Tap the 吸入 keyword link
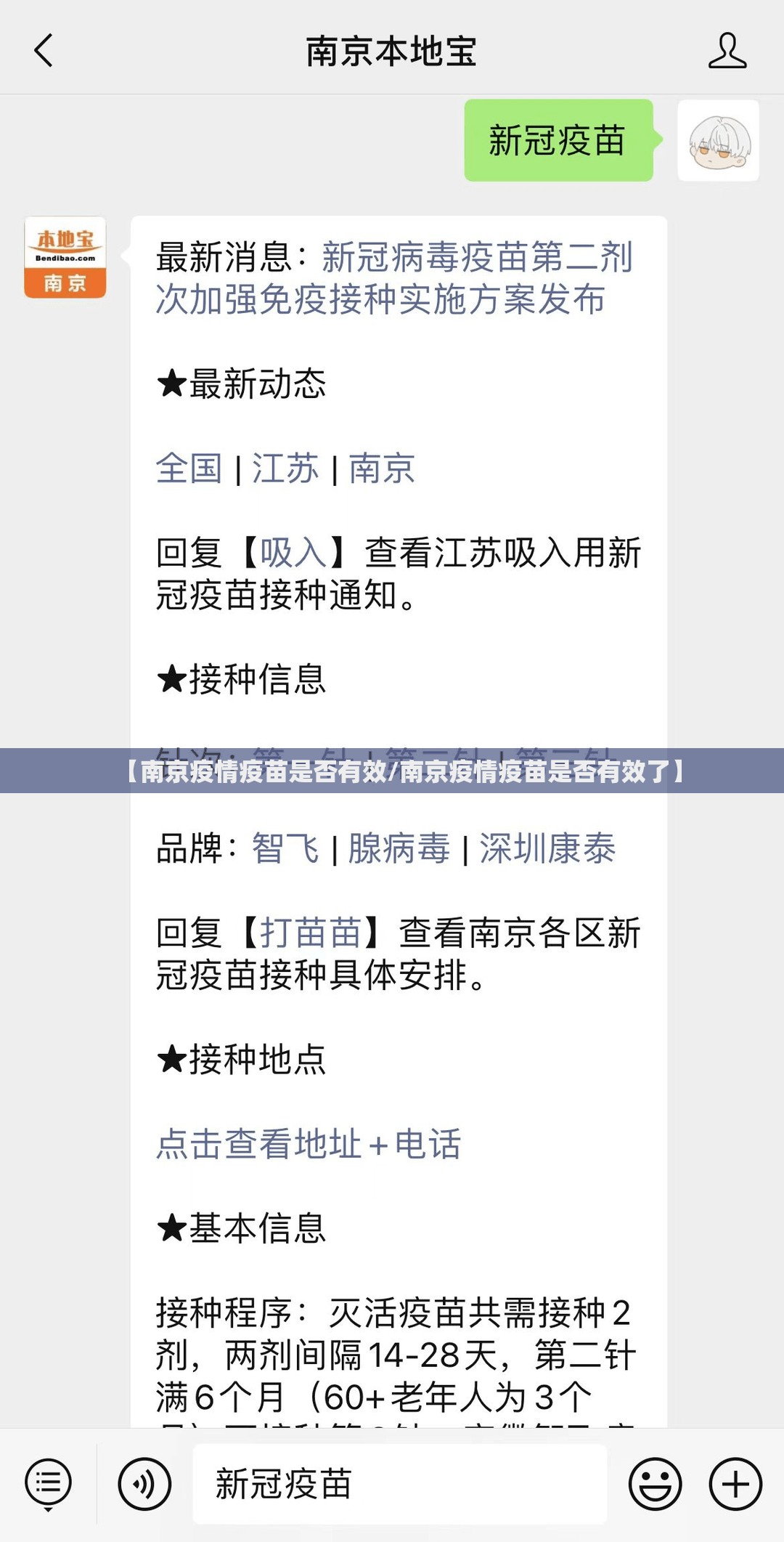The height and width of the screenshot is (1542, 784). point(293,553)
